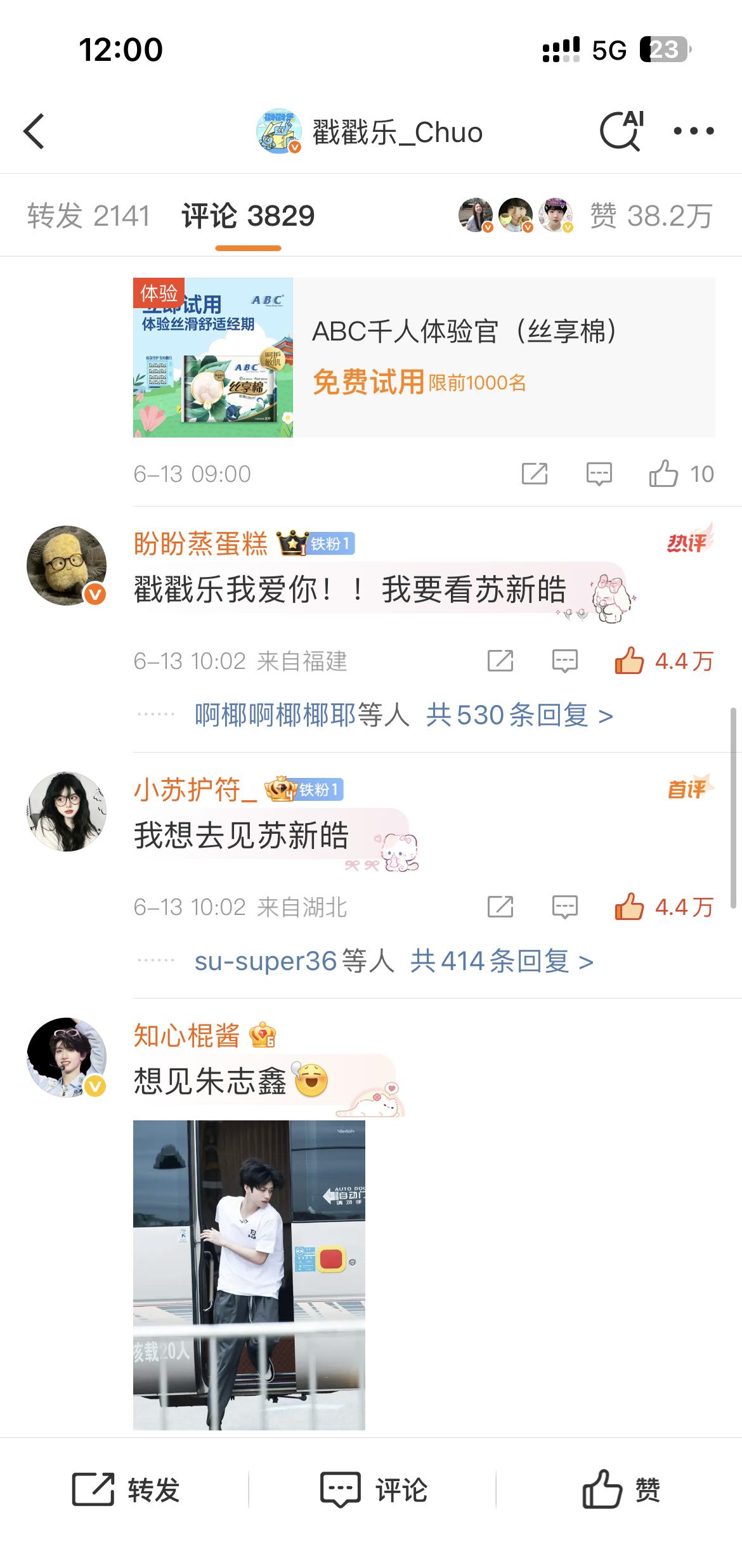Screen dimensions: 742x1568
Task: Repost 盼盼蒸蛋糕's comment
Action: click(500, 661)
